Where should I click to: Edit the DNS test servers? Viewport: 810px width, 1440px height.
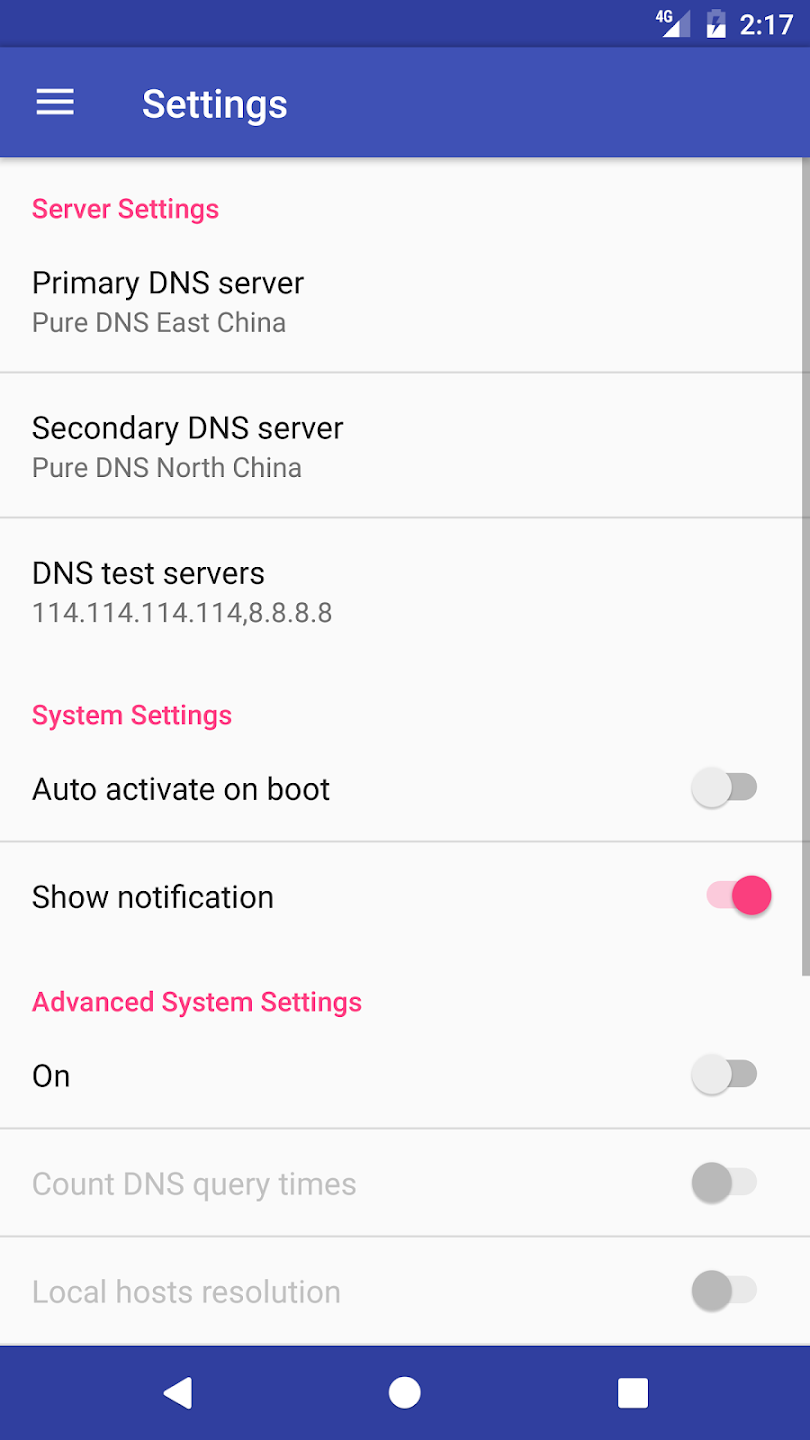coord(182,591)
